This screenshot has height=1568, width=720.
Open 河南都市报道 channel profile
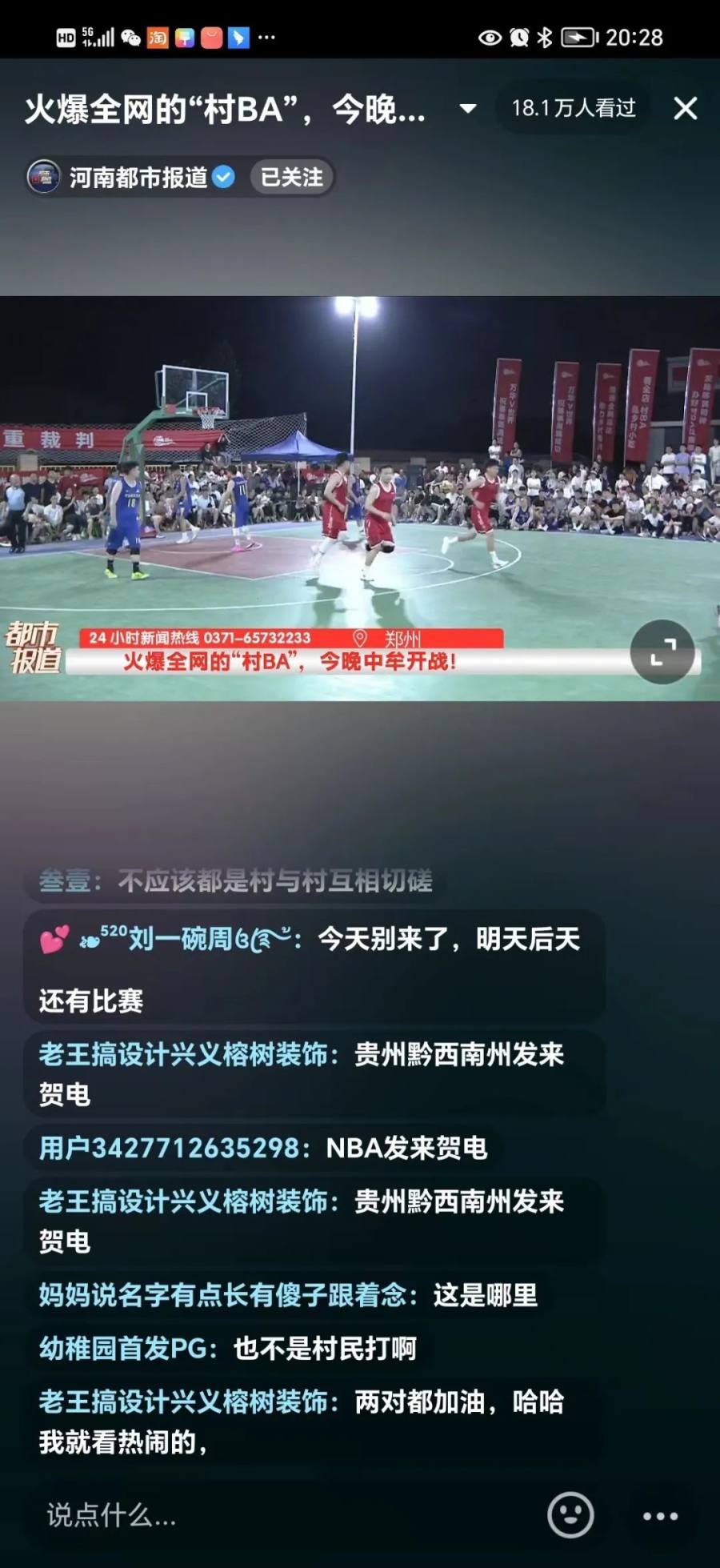138,177
